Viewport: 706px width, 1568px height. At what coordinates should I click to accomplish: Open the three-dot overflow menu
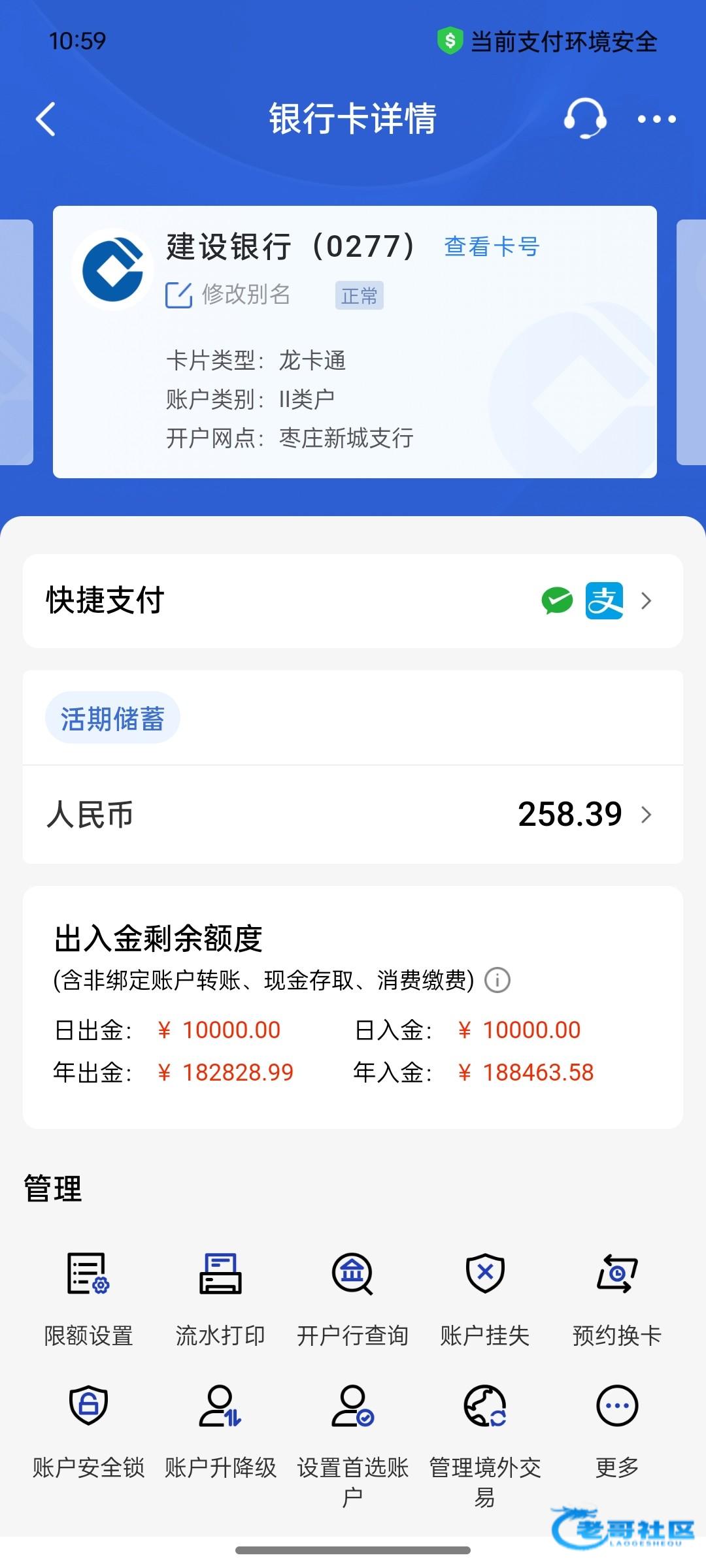coord(656,119)
